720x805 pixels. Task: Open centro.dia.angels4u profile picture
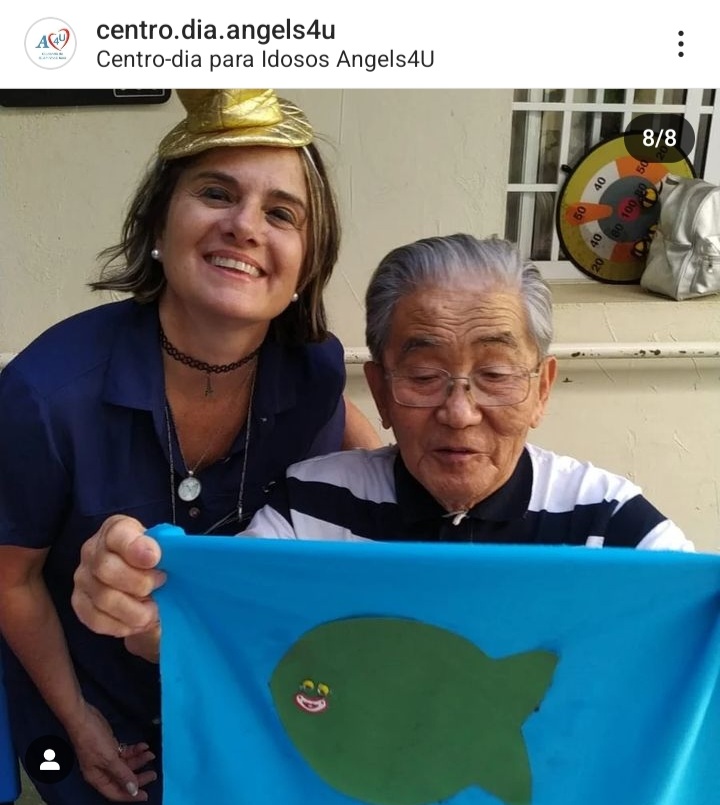[x=50, y=44]
